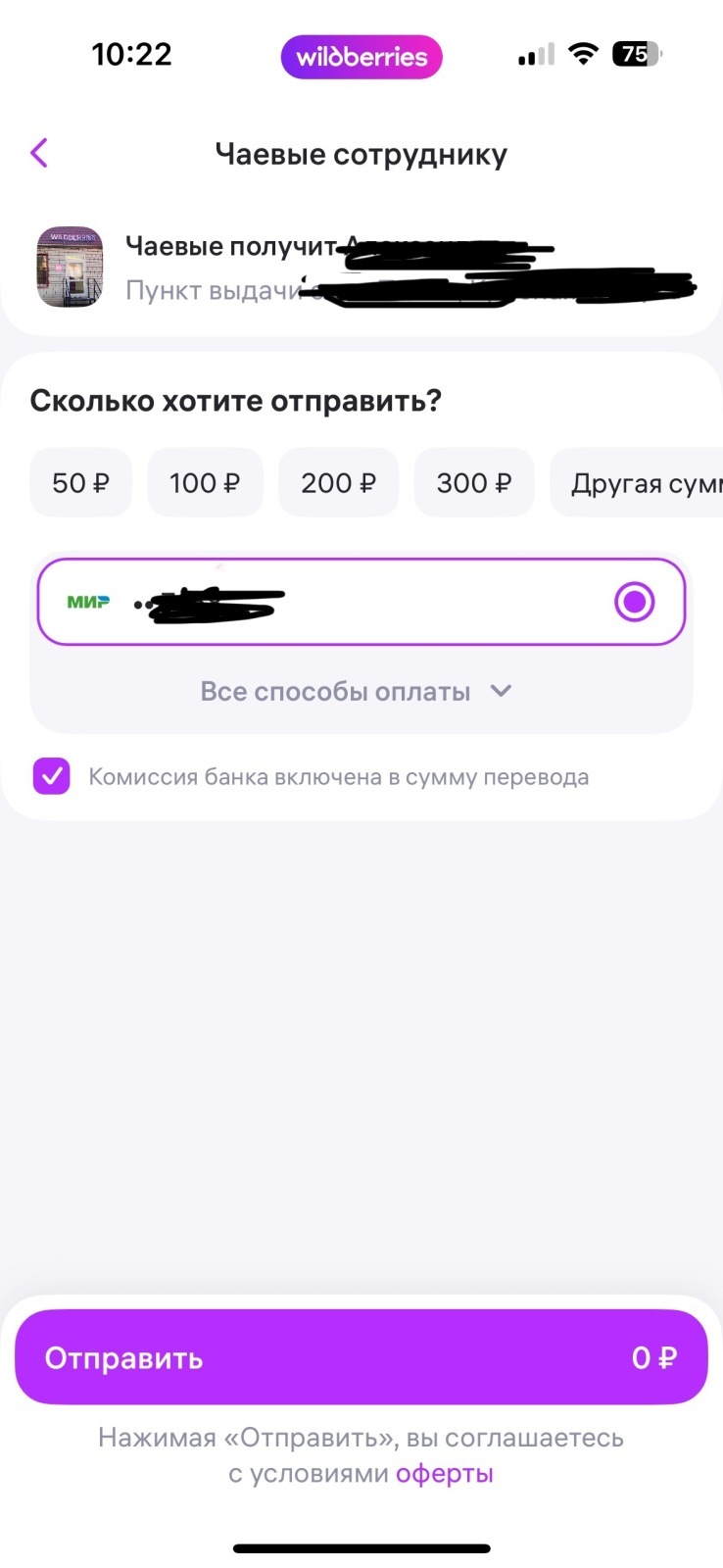Select the 50 ₽ tip amount
Image resolution: width=723 pixels, height=1568 pixels.
click(80, 482)
